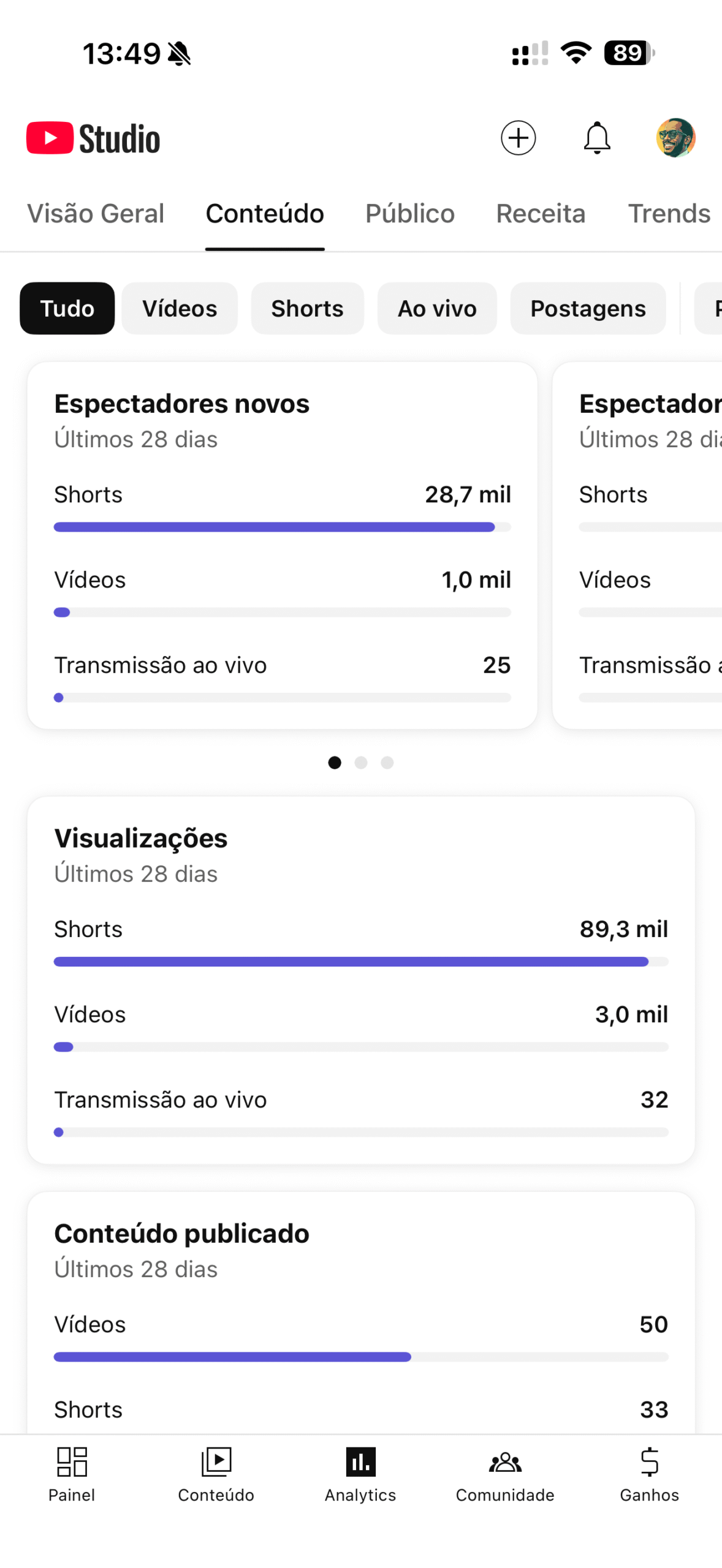
Task: Filter by Postagens chip
Action: click(588, 309)
